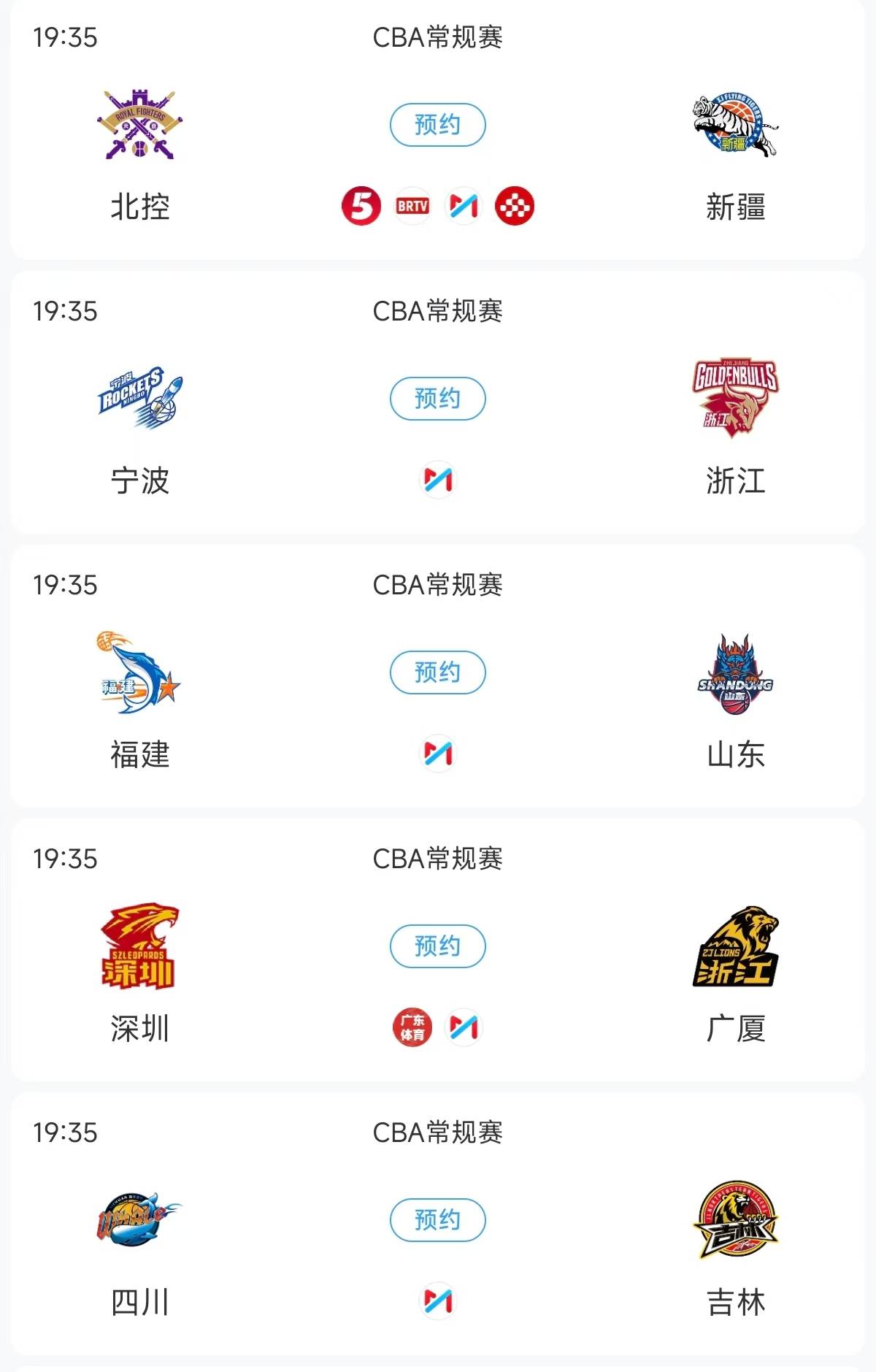Select Migu icon under 宁波 vs 浙江 game
This screenshot has height=1372, width=876.
pos(438,478)
